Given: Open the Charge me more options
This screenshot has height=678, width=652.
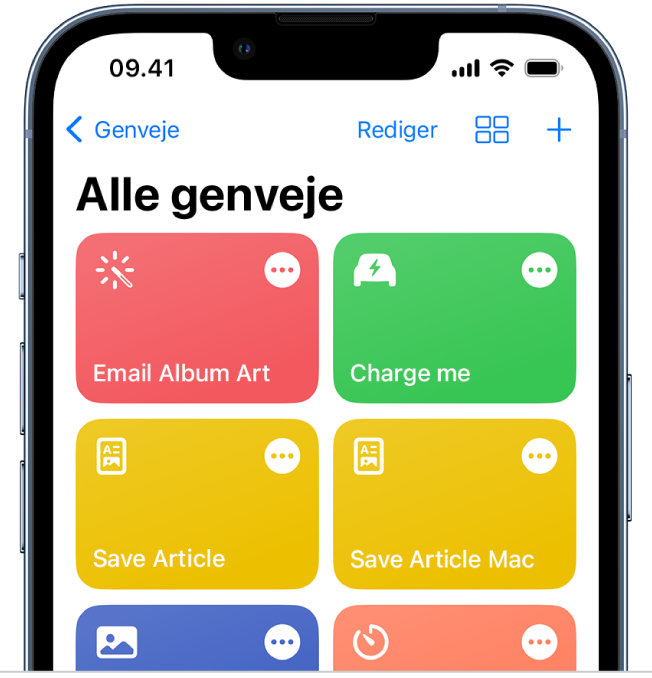Looking at the screenshot, I should tap(540, 270).
